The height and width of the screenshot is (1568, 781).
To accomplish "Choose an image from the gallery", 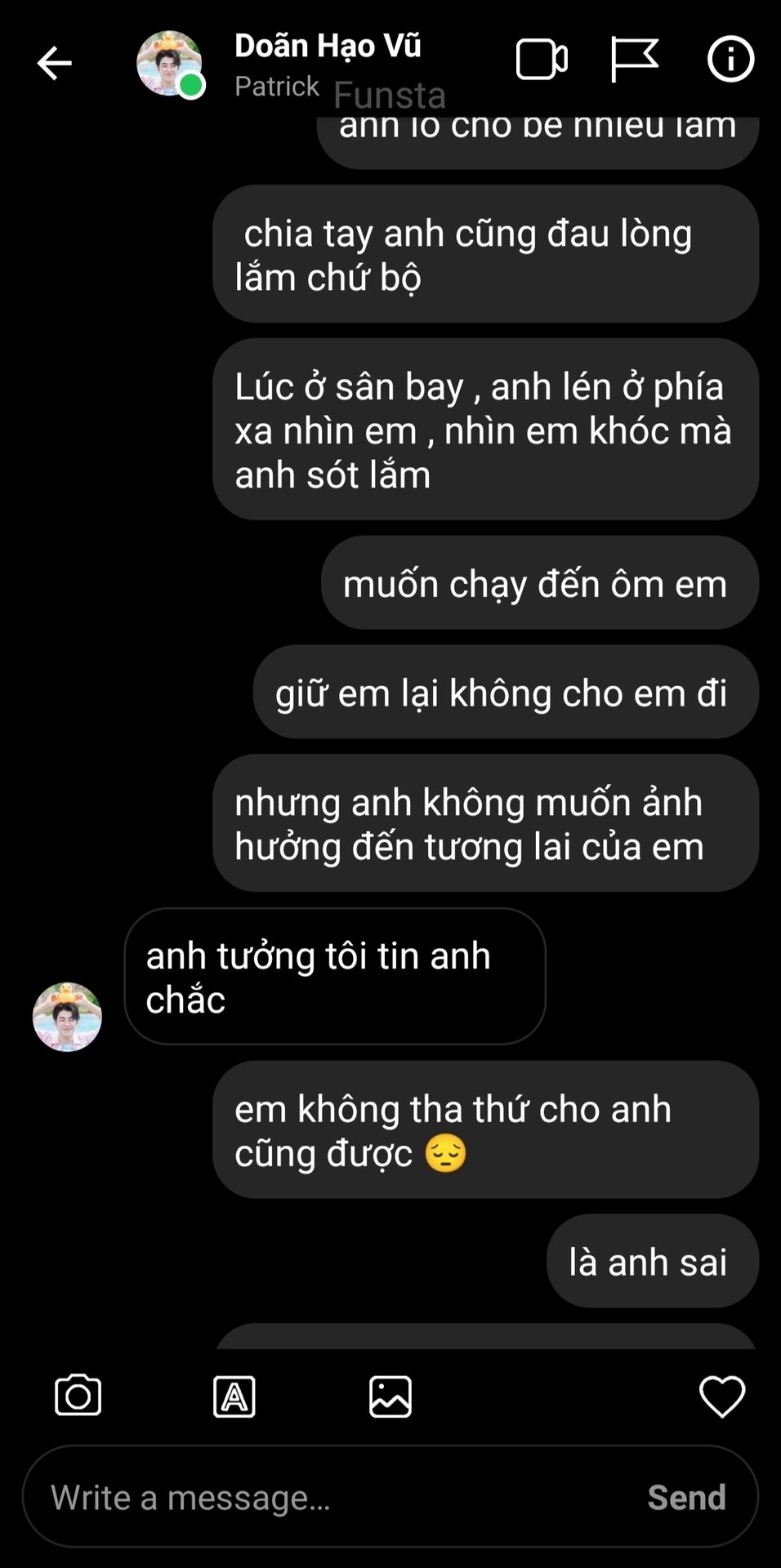I will 390,1396.
